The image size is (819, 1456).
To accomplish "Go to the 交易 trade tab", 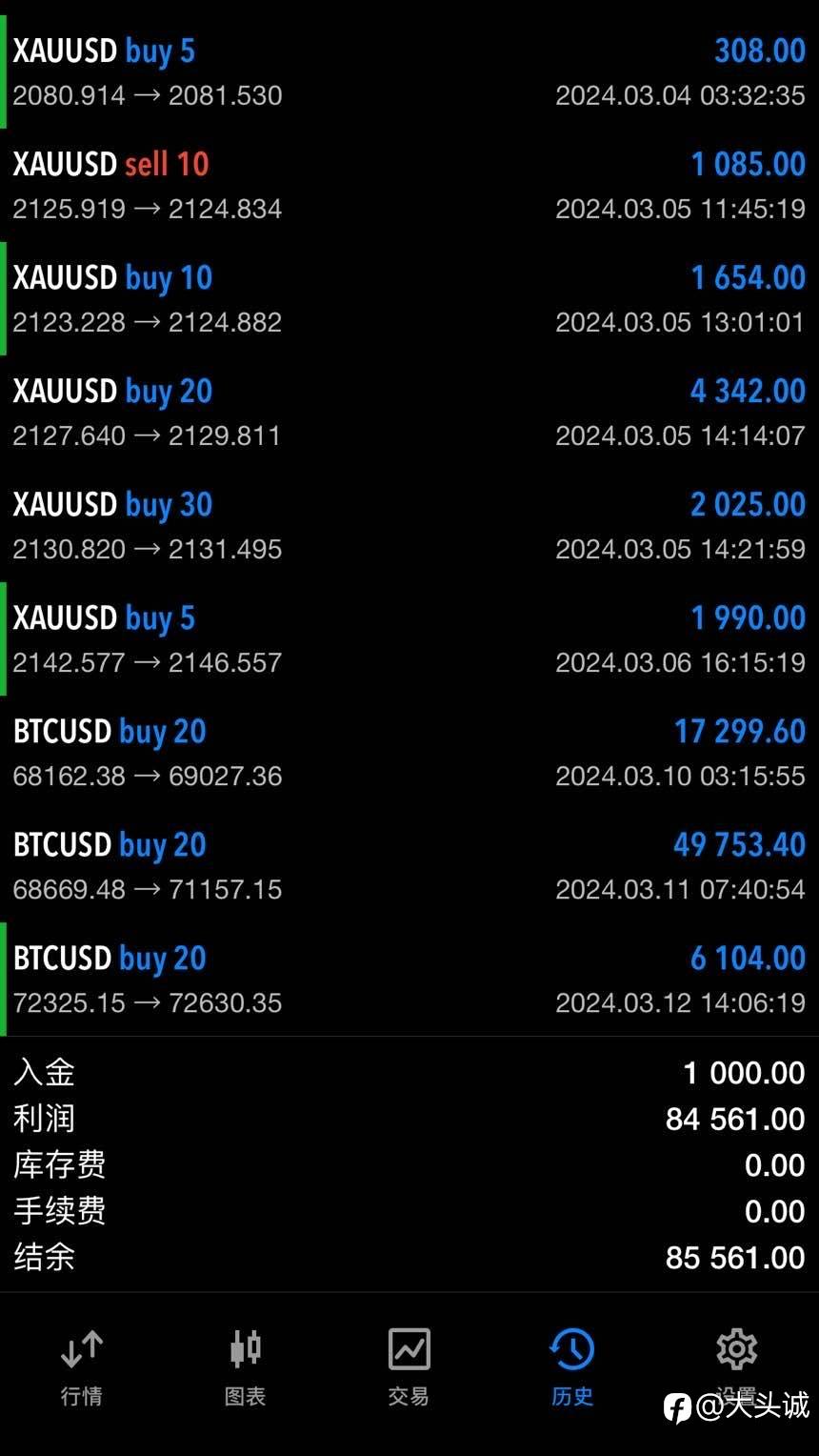I will tap(409, 1368).
